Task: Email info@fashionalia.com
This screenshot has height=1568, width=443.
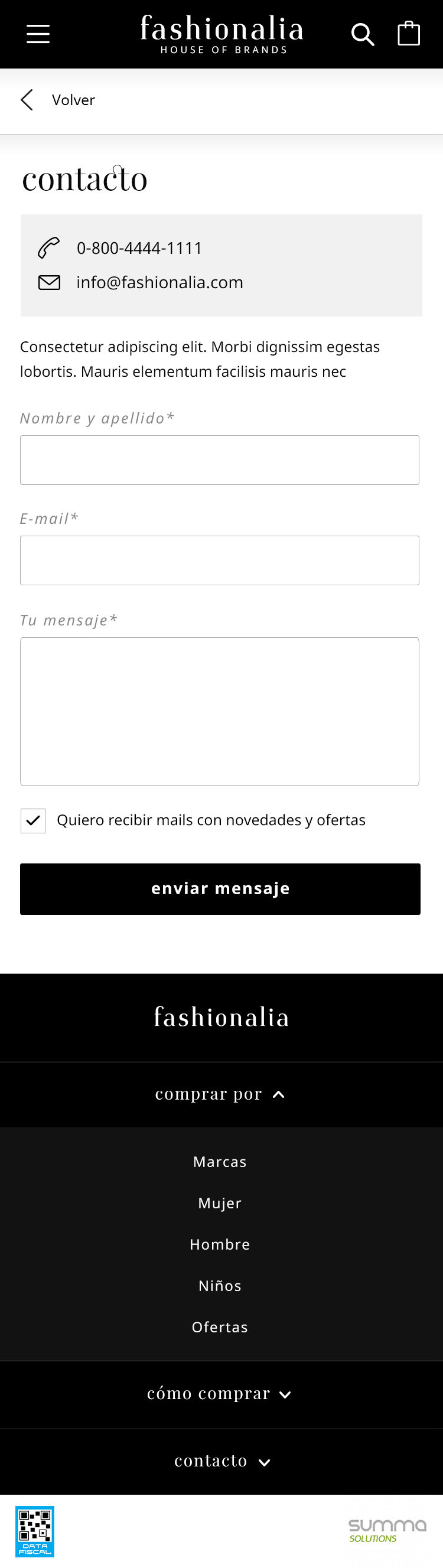Action: [159, 282]
